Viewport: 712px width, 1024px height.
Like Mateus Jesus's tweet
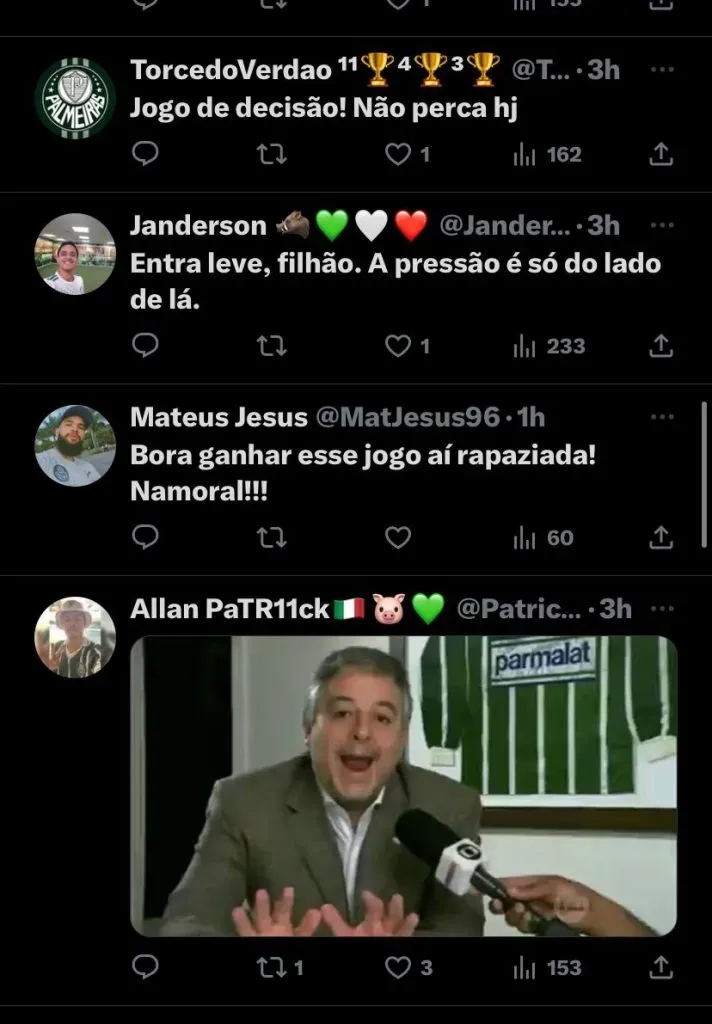pyautogui.click(x=399, y=538)
